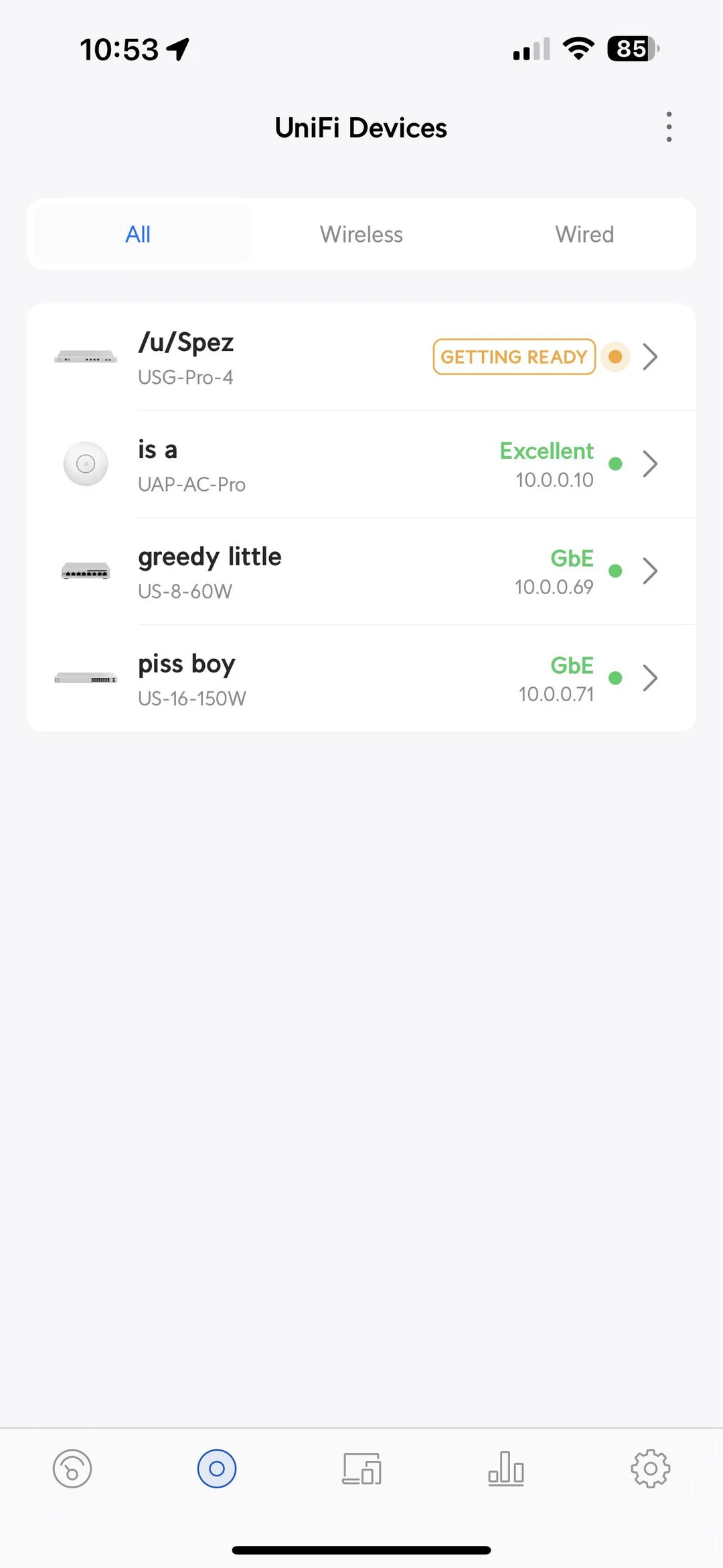Go to the dashboard tab in bottom bar
723x1568 pixels.
coord(72,1469)
